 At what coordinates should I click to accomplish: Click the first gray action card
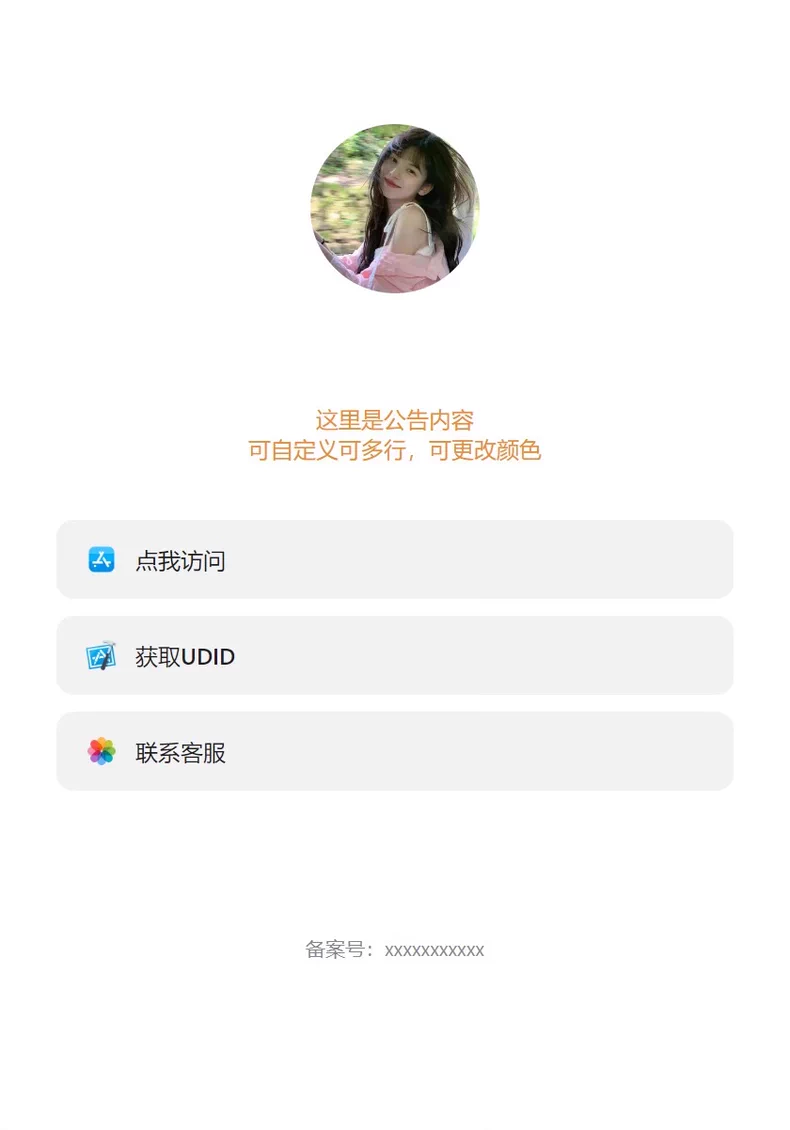(395, 560)
